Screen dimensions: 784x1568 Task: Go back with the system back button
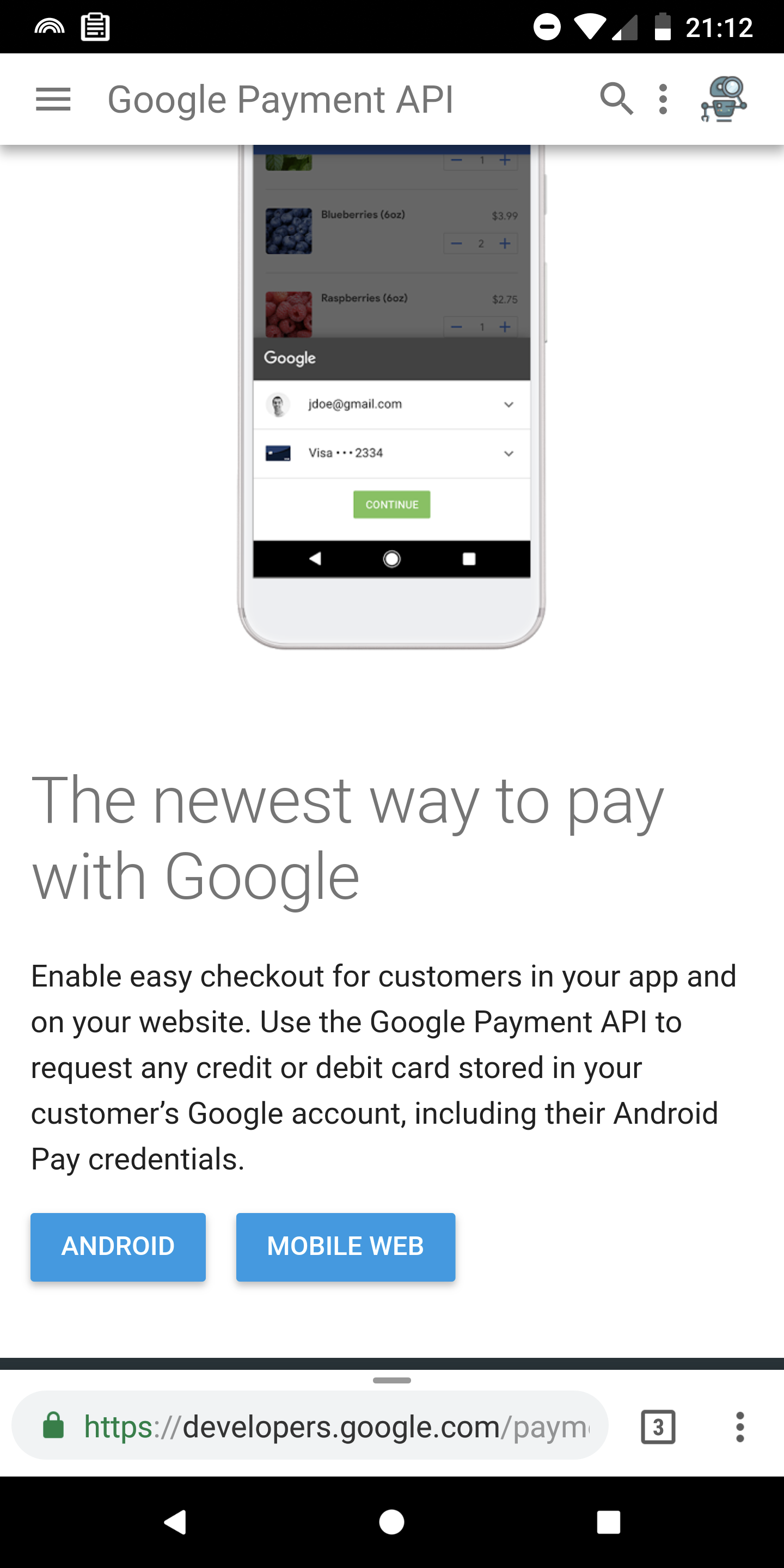[175, 1522]
